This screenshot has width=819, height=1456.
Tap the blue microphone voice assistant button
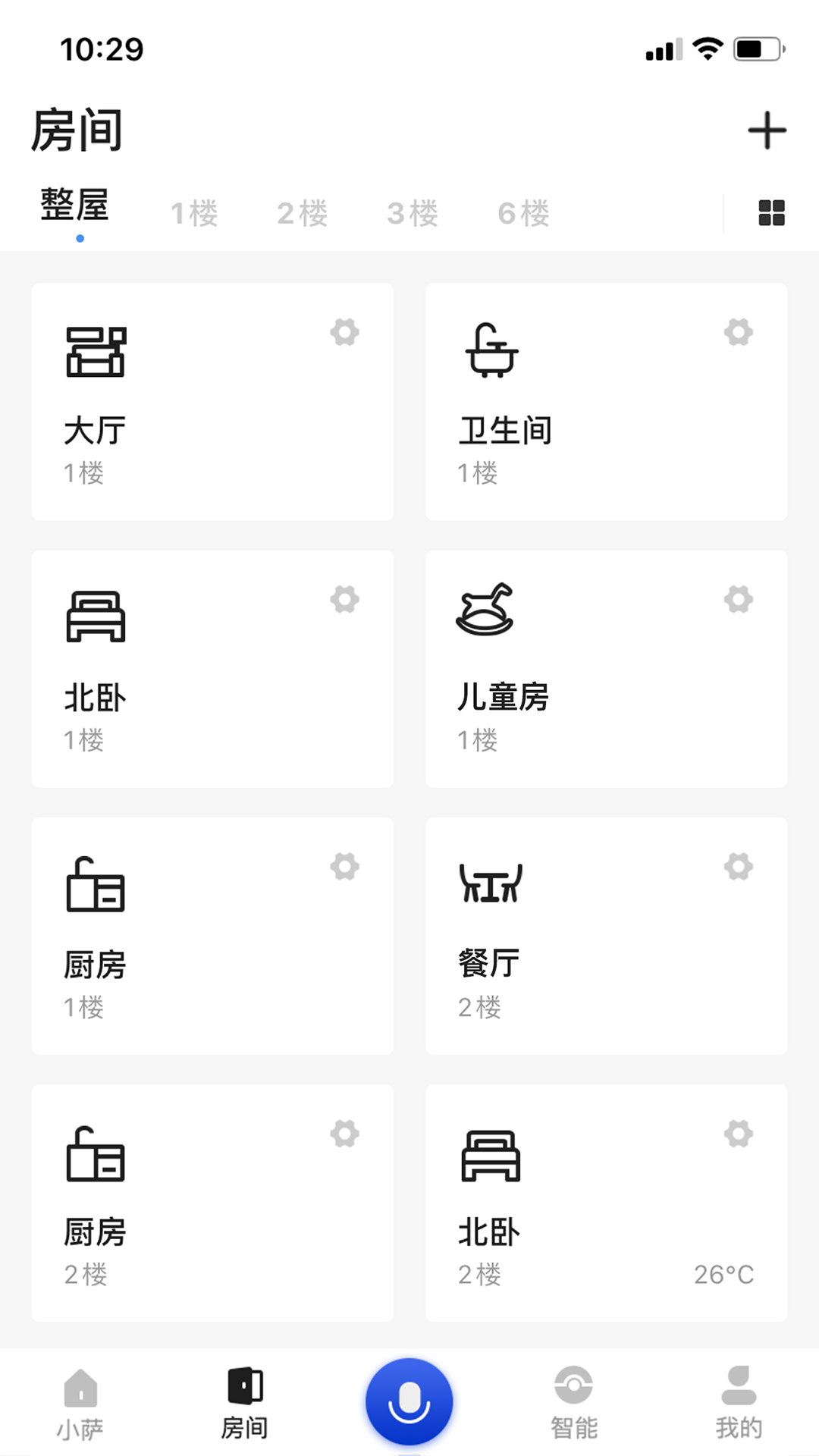click(409, 1400)
